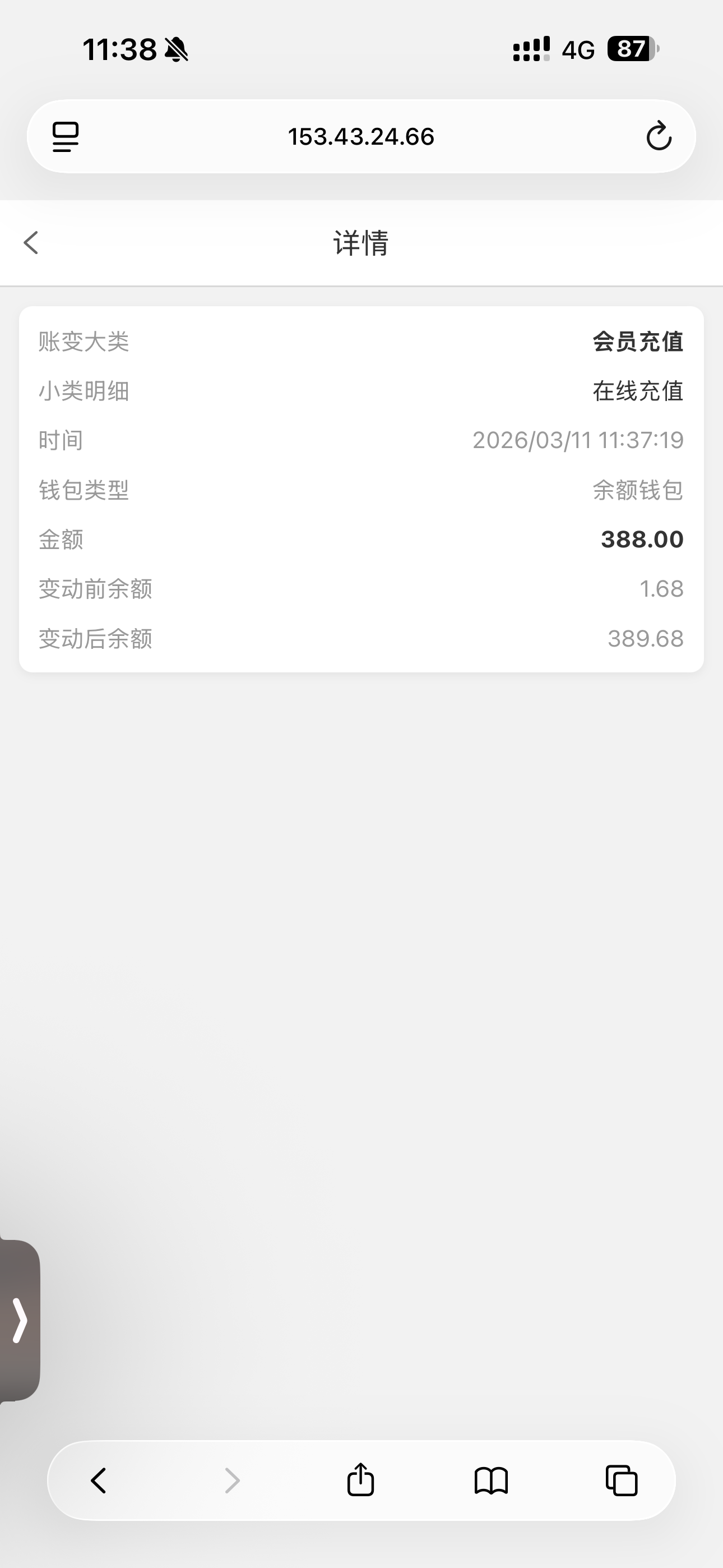The image size is (723, 1568).
Task: Tap the clock showing 11:38
Action: [119, 51]
